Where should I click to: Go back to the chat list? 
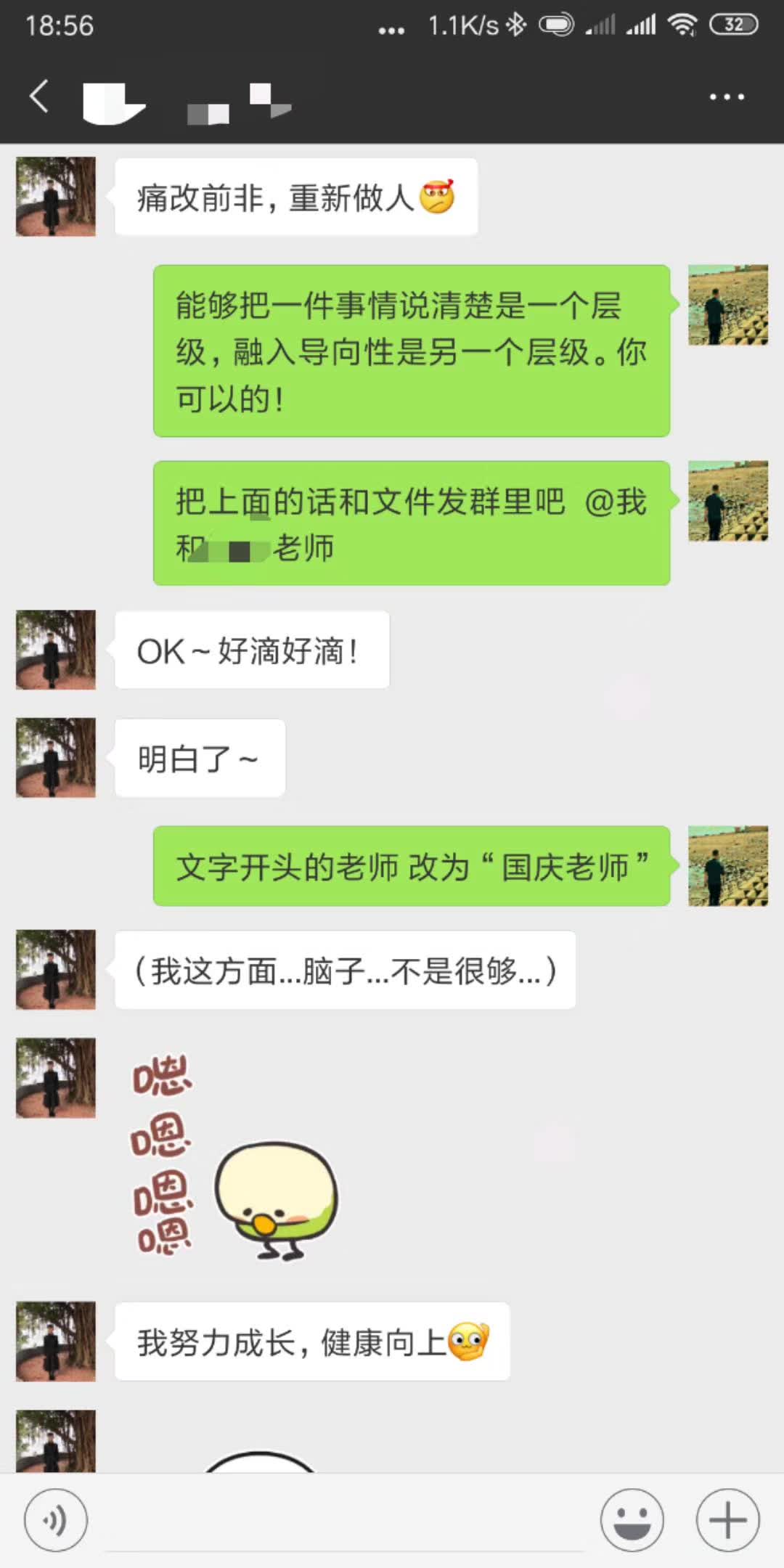click(x=39, y=97)
